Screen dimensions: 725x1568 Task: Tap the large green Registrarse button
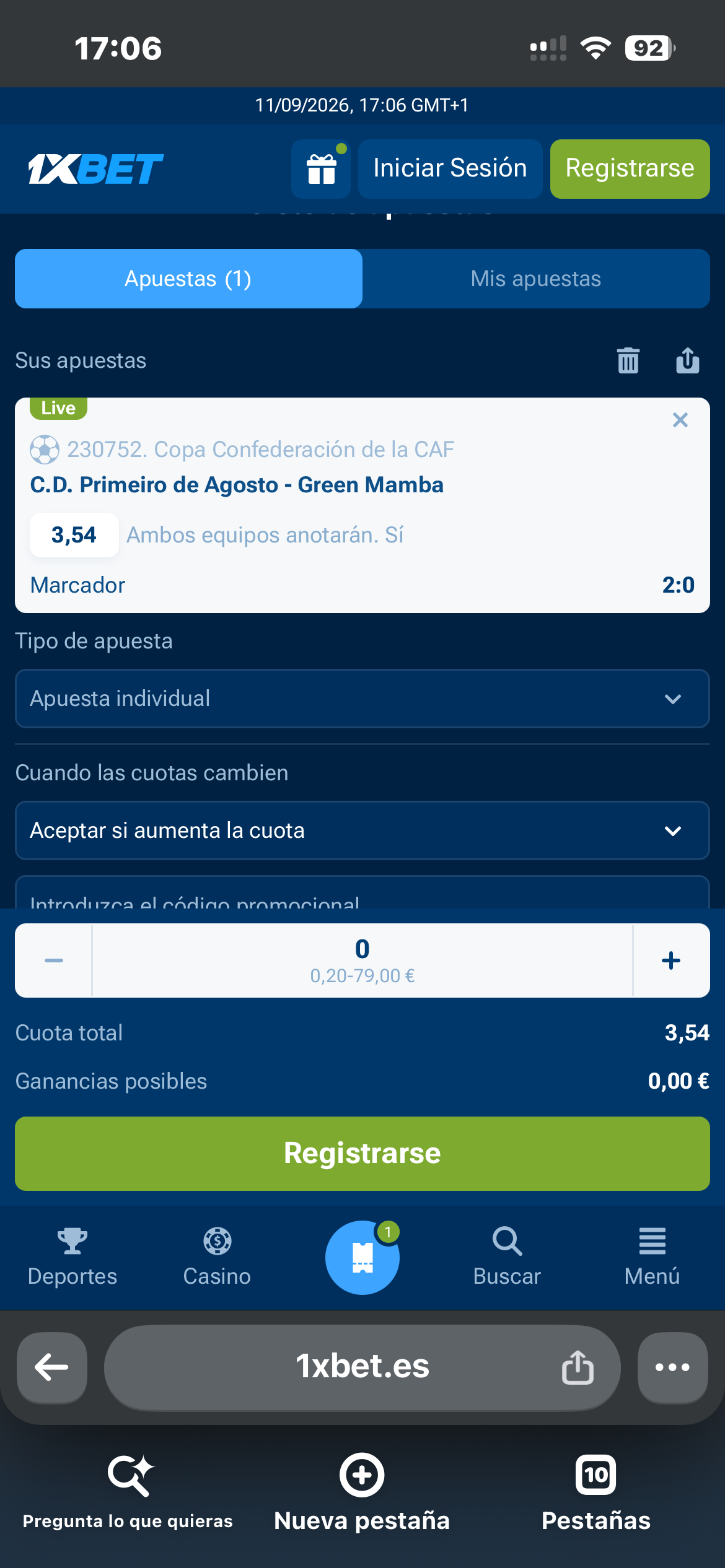pos(362,1154)
